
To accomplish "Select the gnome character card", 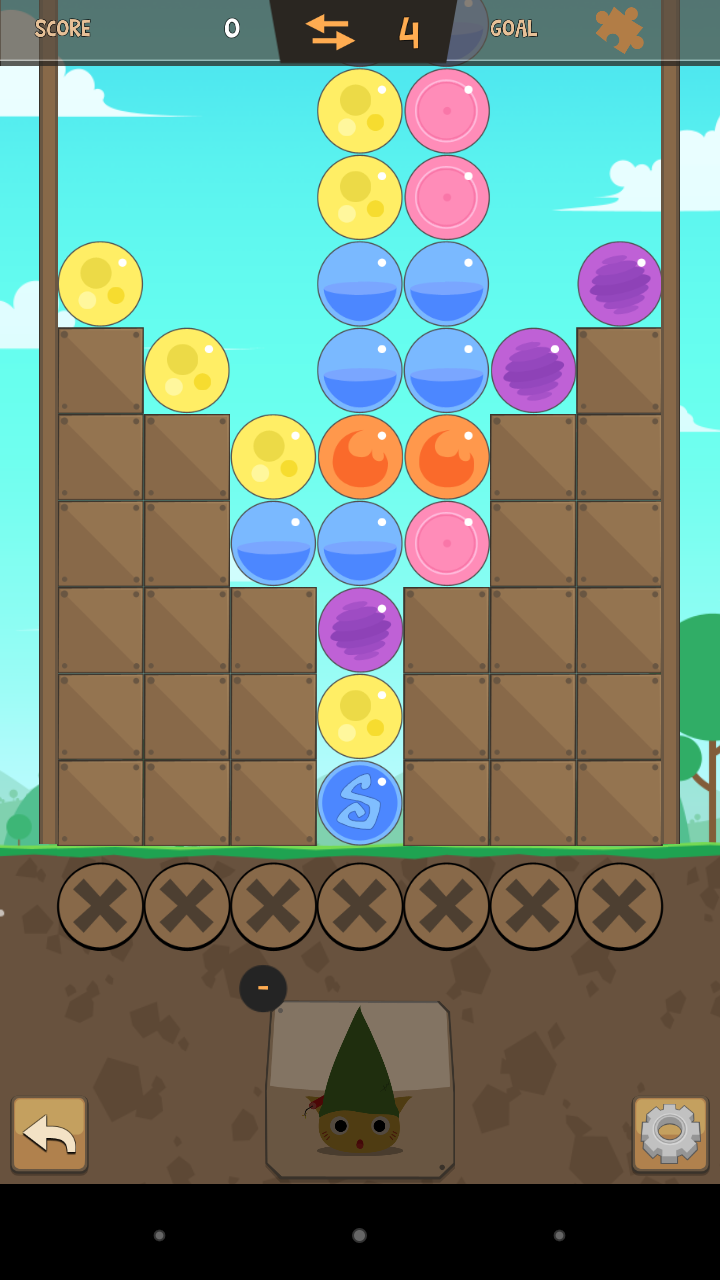I will [360, 1088].
